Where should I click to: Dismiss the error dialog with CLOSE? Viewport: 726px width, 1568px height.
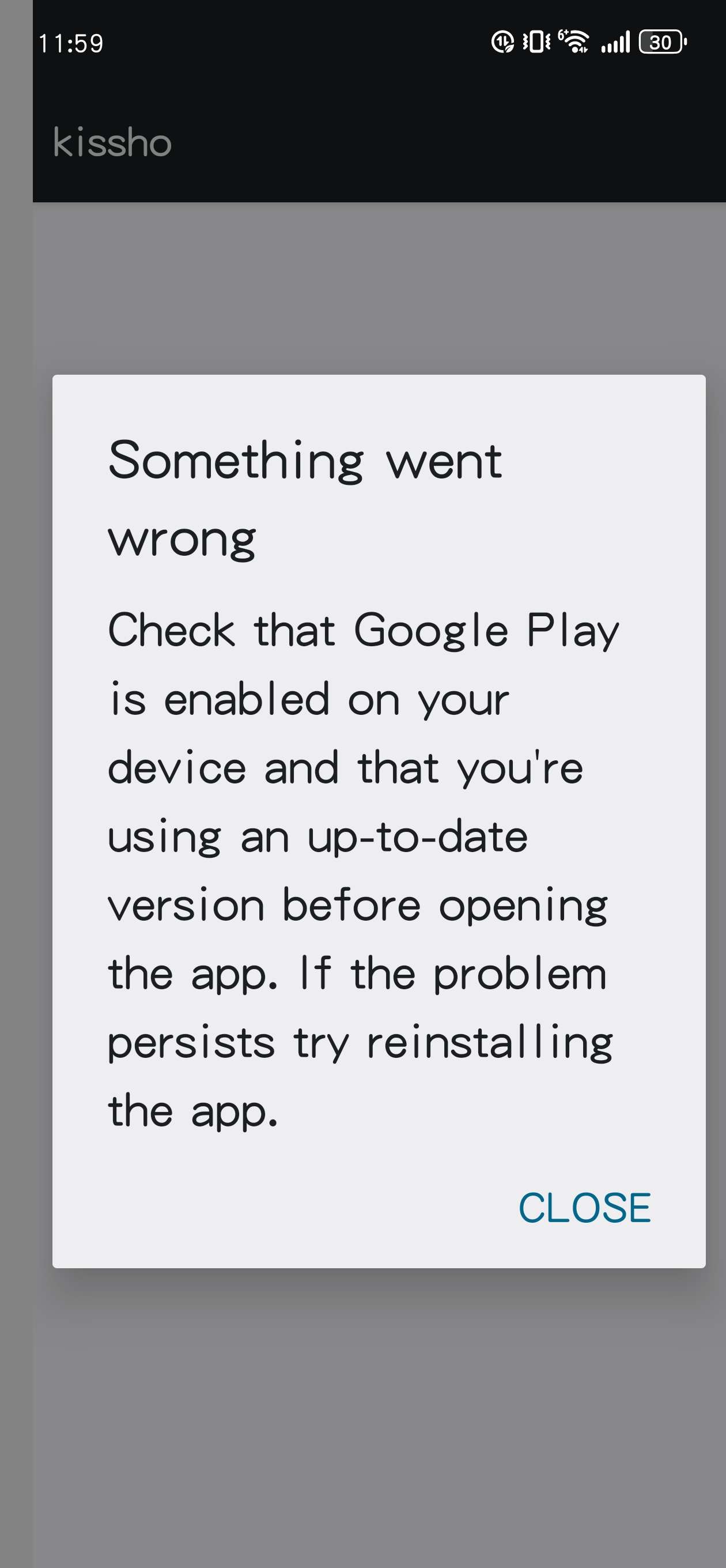[584, 1208]
